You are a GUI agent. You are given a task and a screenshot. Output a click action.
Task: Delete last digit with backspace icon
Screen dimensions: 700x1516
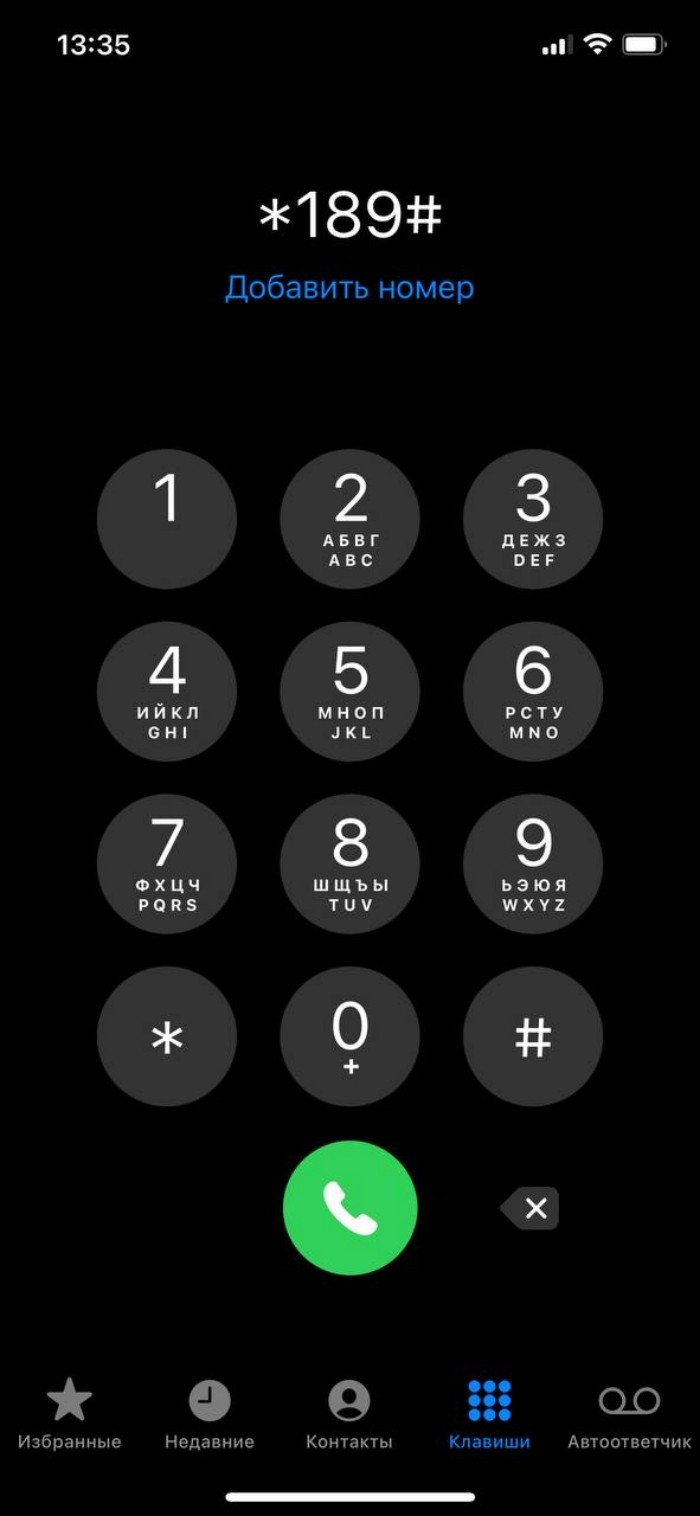coord(530,1208)
